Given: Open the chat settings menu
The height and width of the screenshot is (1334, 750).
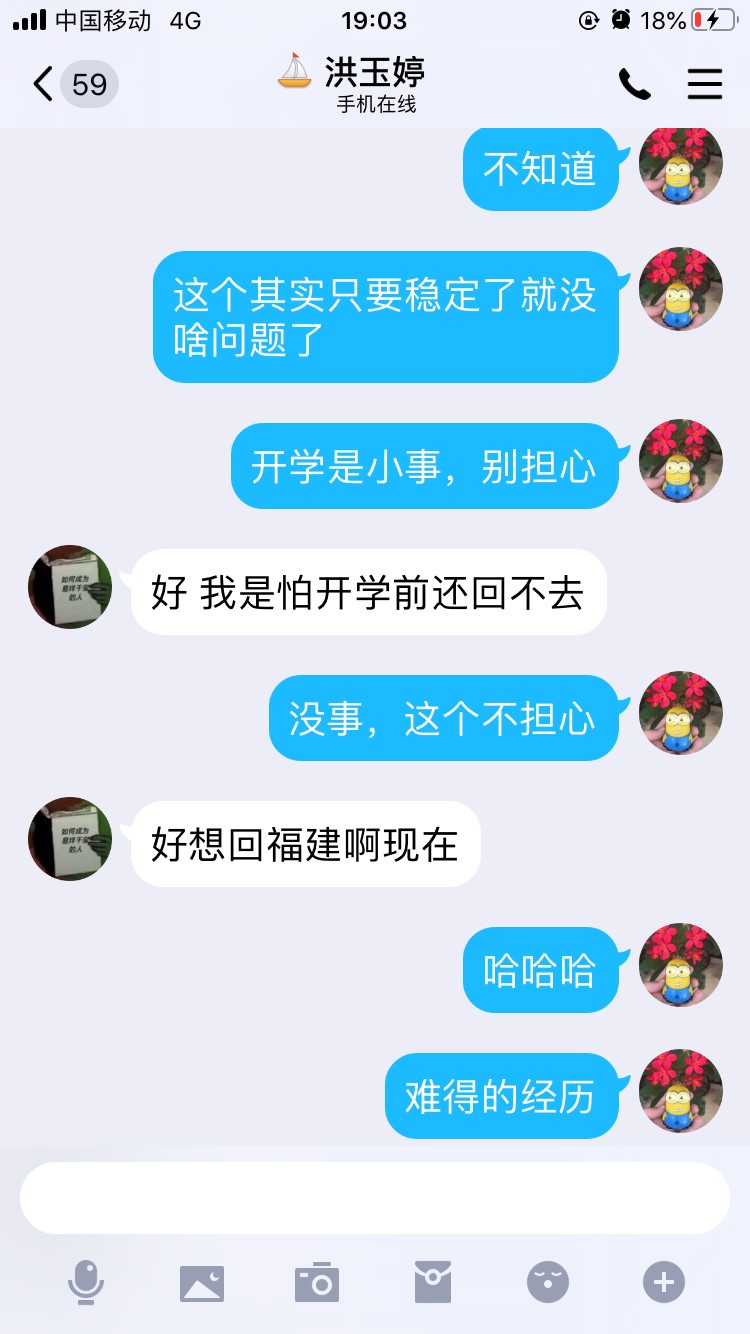Looking at the screenshot, I should point(704,84).
